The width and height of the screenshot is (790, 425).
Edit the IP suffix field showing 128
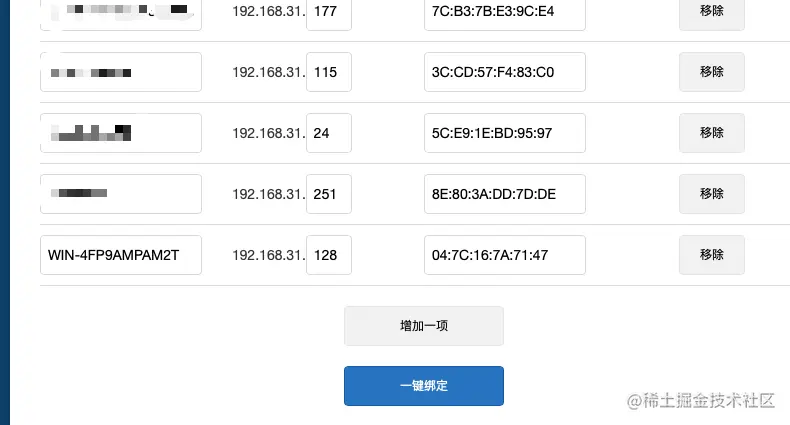point(328,255)
